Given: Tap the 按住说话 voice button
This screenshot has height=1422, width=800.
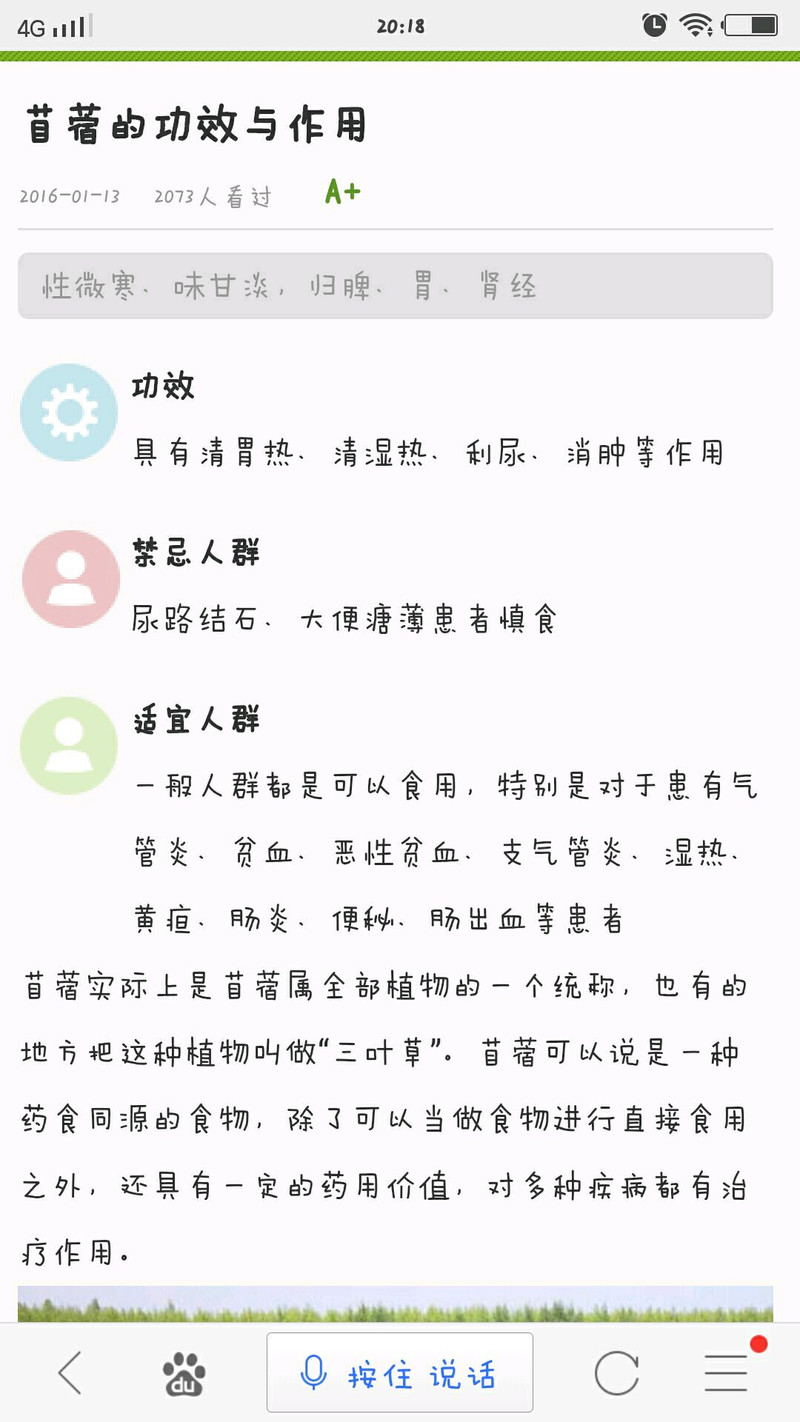Looking at the screenshot, I should 400,1372.
